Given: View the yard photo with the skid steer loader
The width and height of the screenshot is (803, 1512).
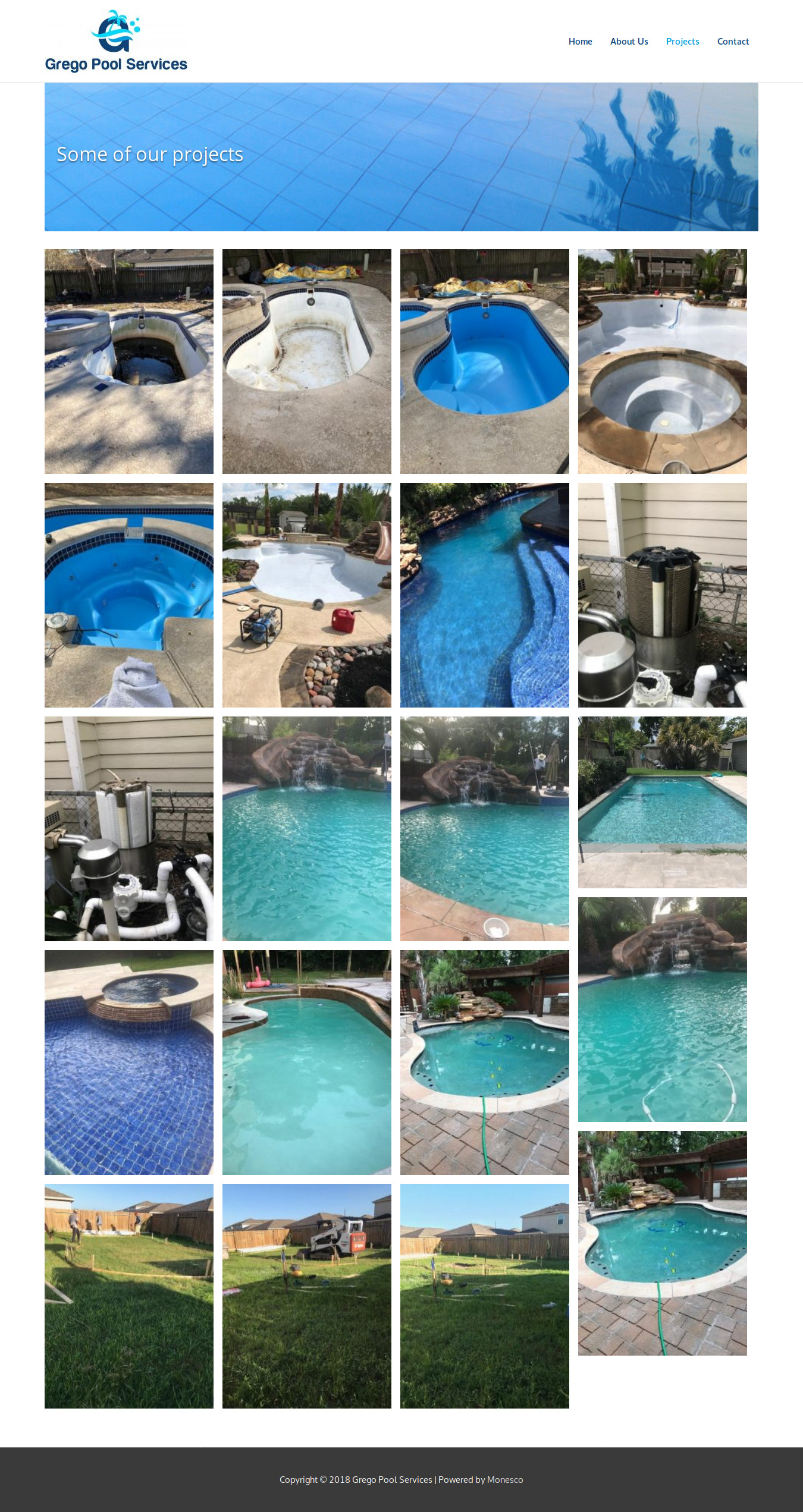Looking at the screenshot, I should click(x=307, y=1296).
